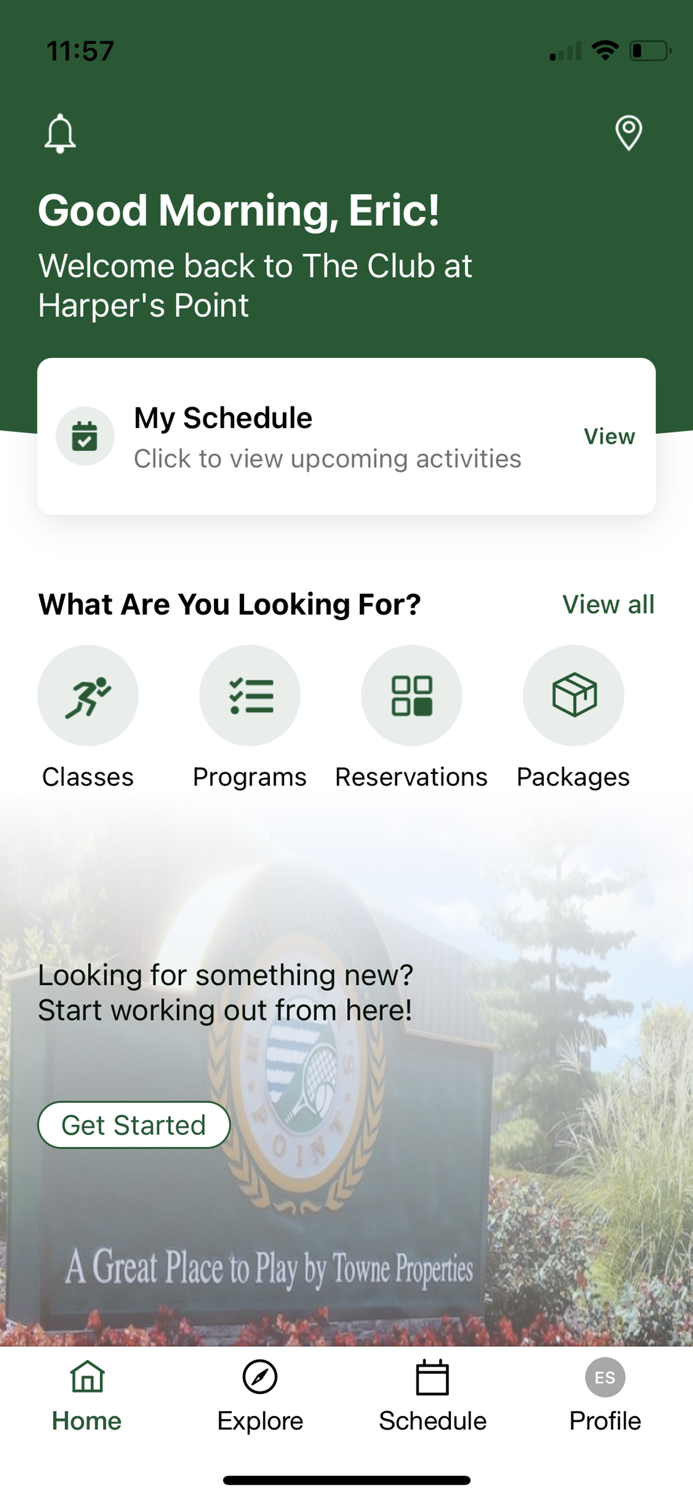Tap the Get Started button
693x1500 pixels.
coord(134,1125)
